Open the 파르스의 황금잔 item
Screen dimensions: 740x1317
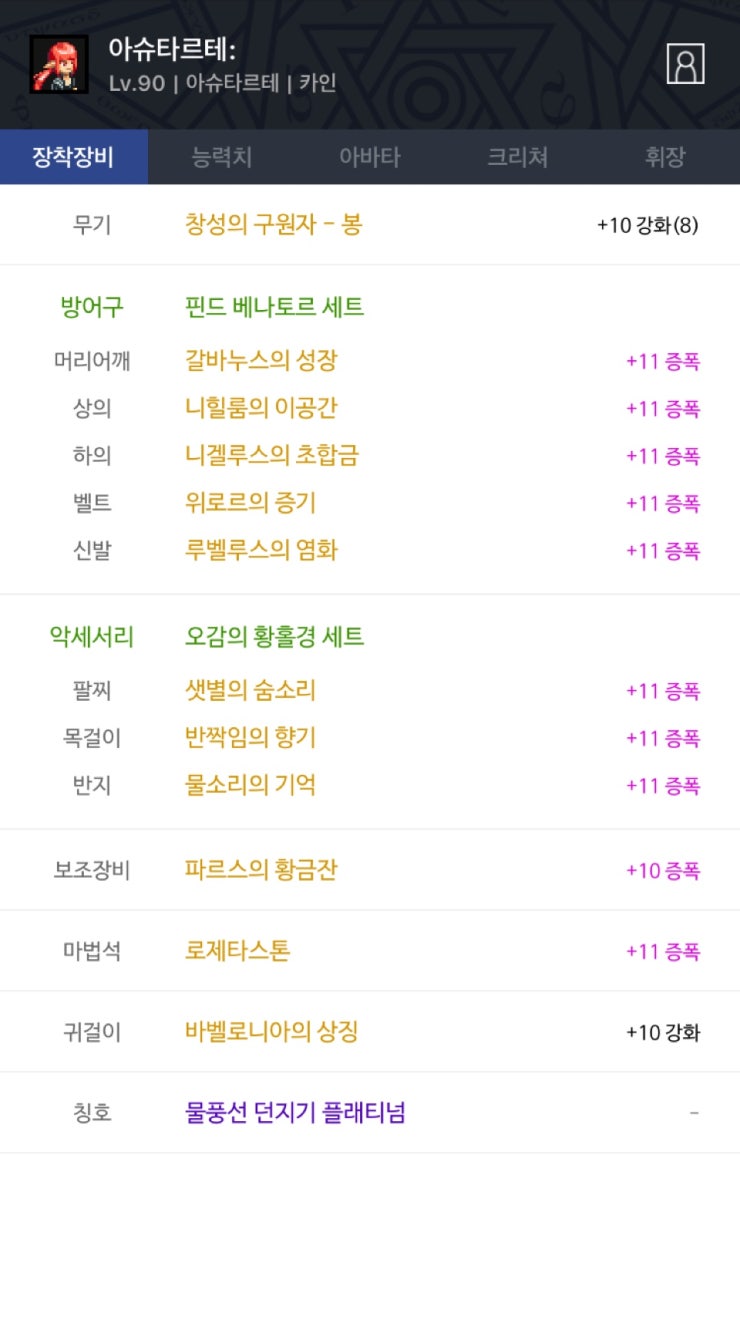261,870
